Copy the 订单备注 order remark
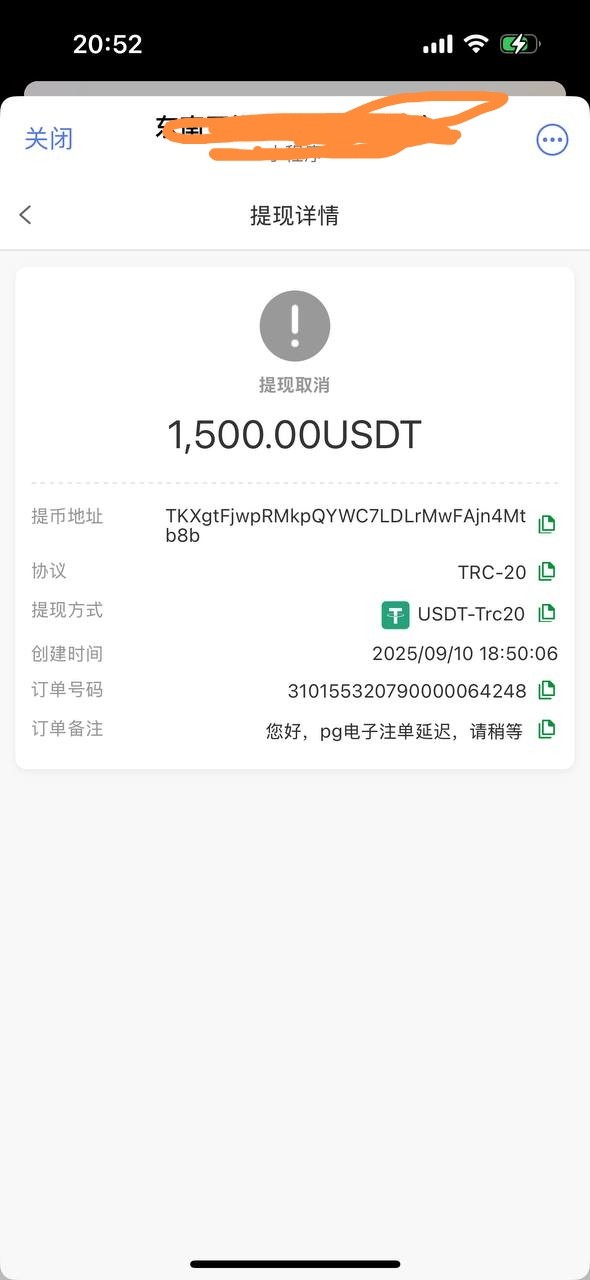Viewport: 590px width, 1280px height. (547, 729)
